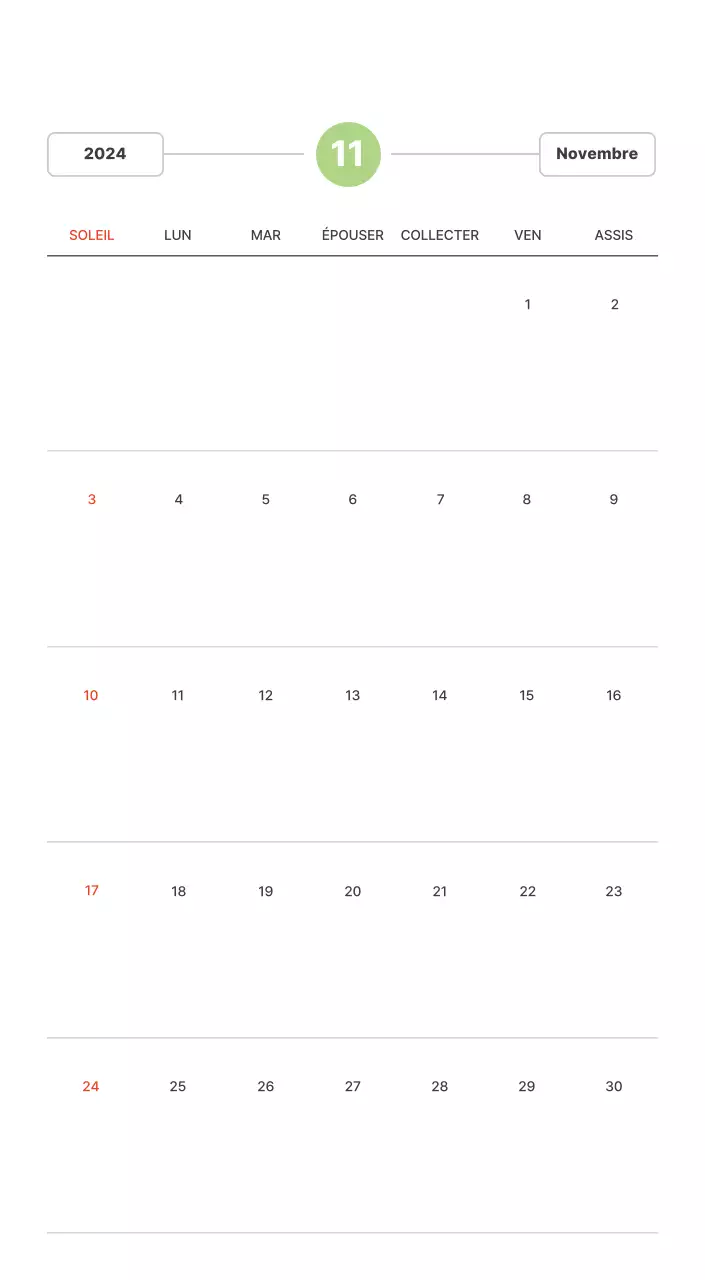Pick Sunday the 24th

pyautogui.click(x=91, y=1086)
